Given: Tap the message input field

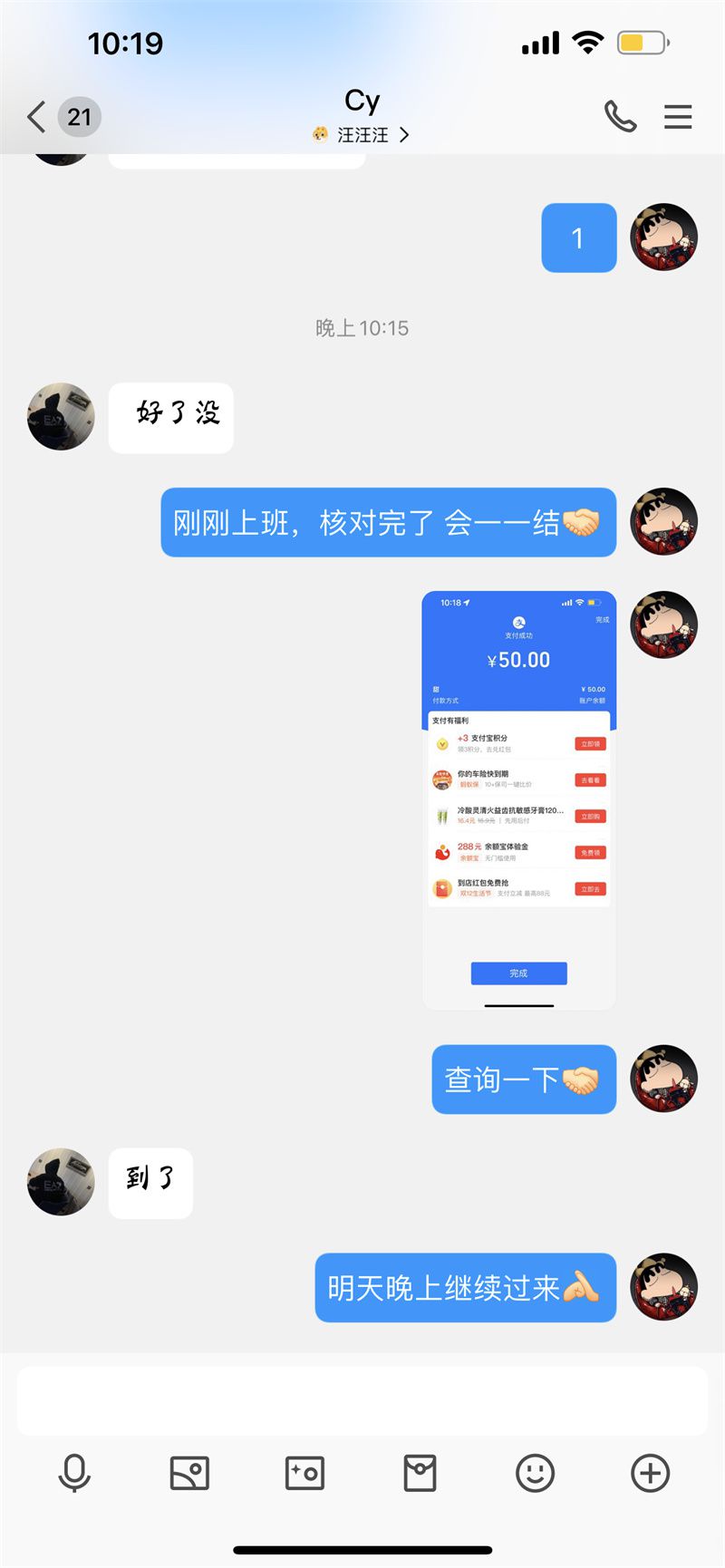Looking at the screenshot, I should tap(362, 1401).
